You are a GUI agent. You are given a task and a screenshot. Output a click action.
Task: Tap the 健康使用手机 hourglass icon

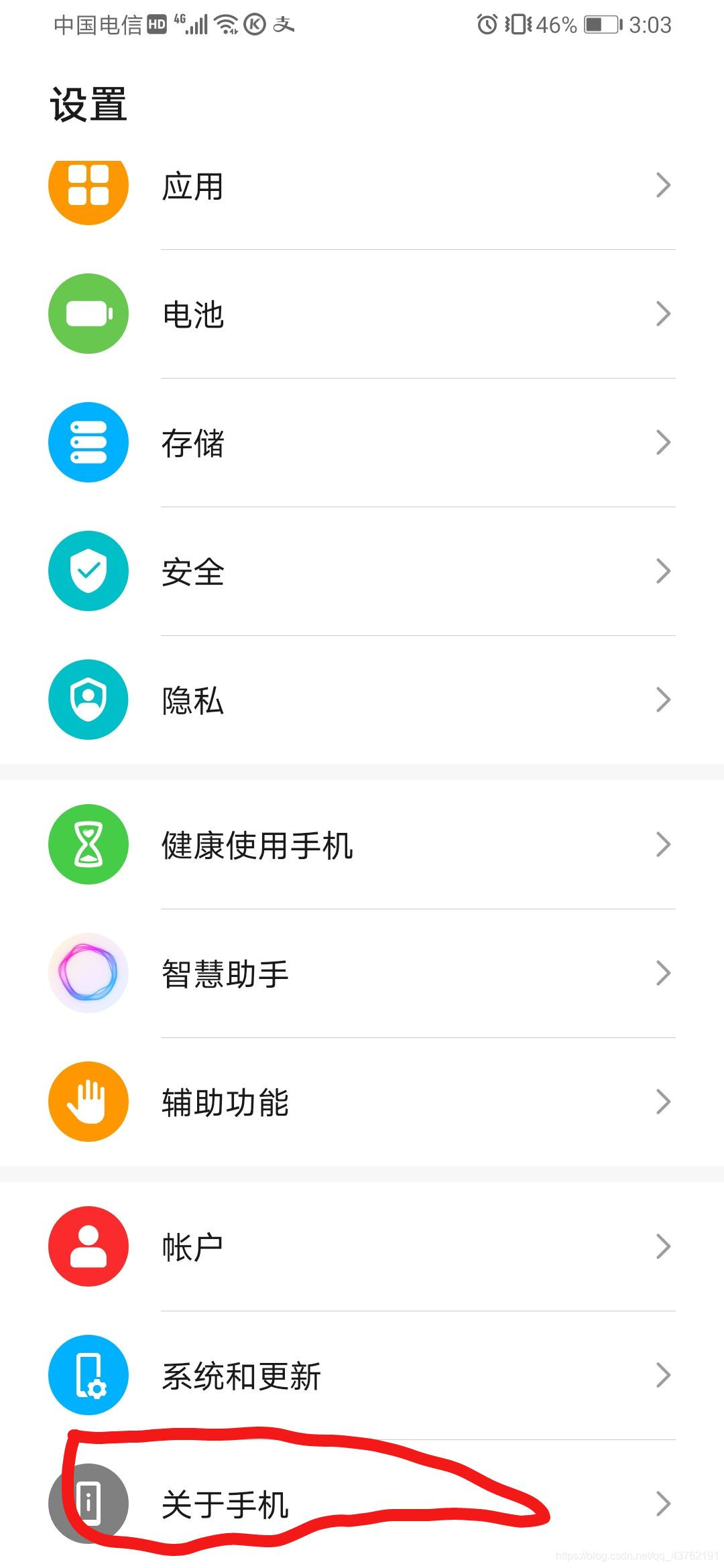click(88, 844)
